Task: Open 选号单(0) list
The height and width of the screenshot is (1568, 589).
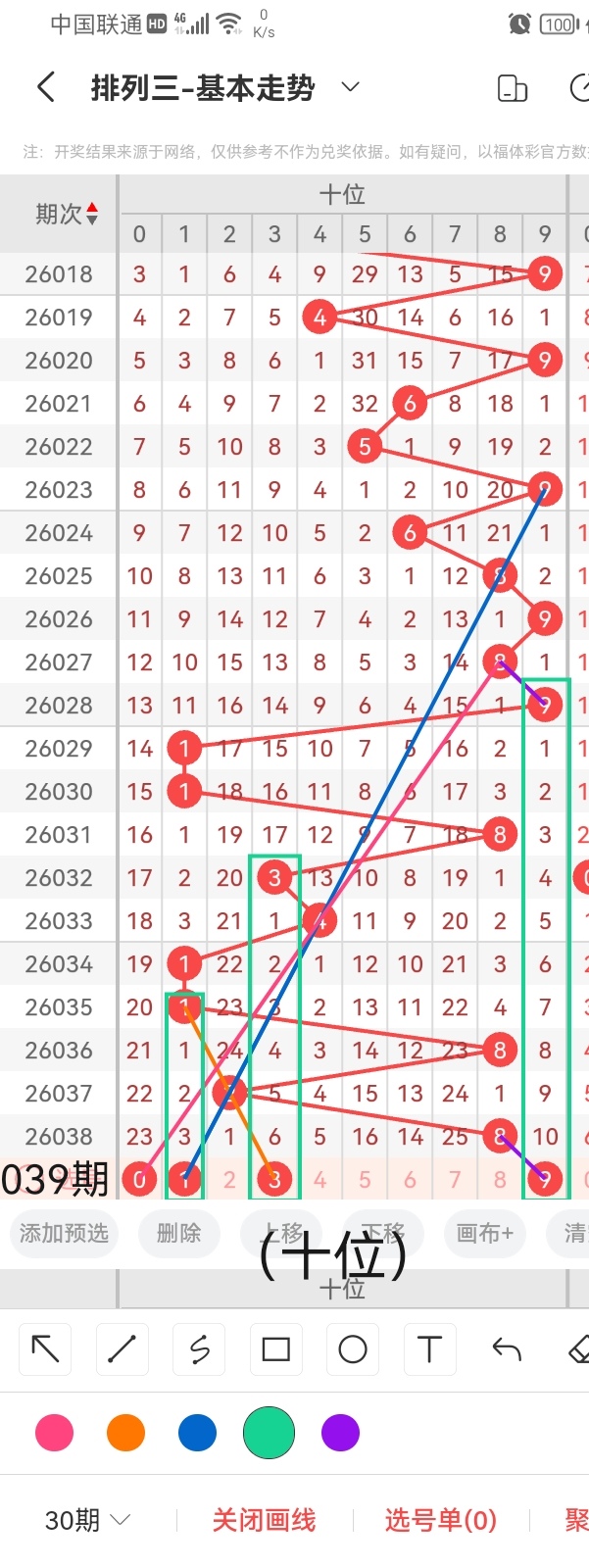Action: [440, 1520]
